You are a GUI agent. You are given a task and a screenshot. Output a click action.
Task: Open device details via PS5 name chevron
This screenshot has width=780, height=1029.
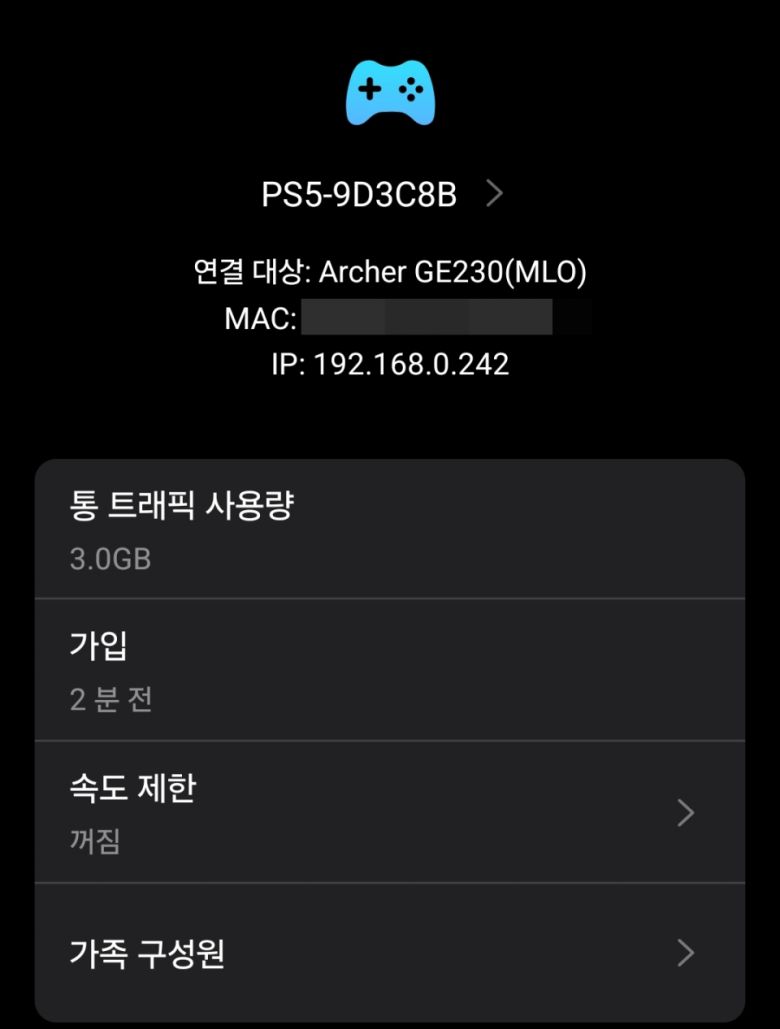pyautogui.click(x=493, y=195)
